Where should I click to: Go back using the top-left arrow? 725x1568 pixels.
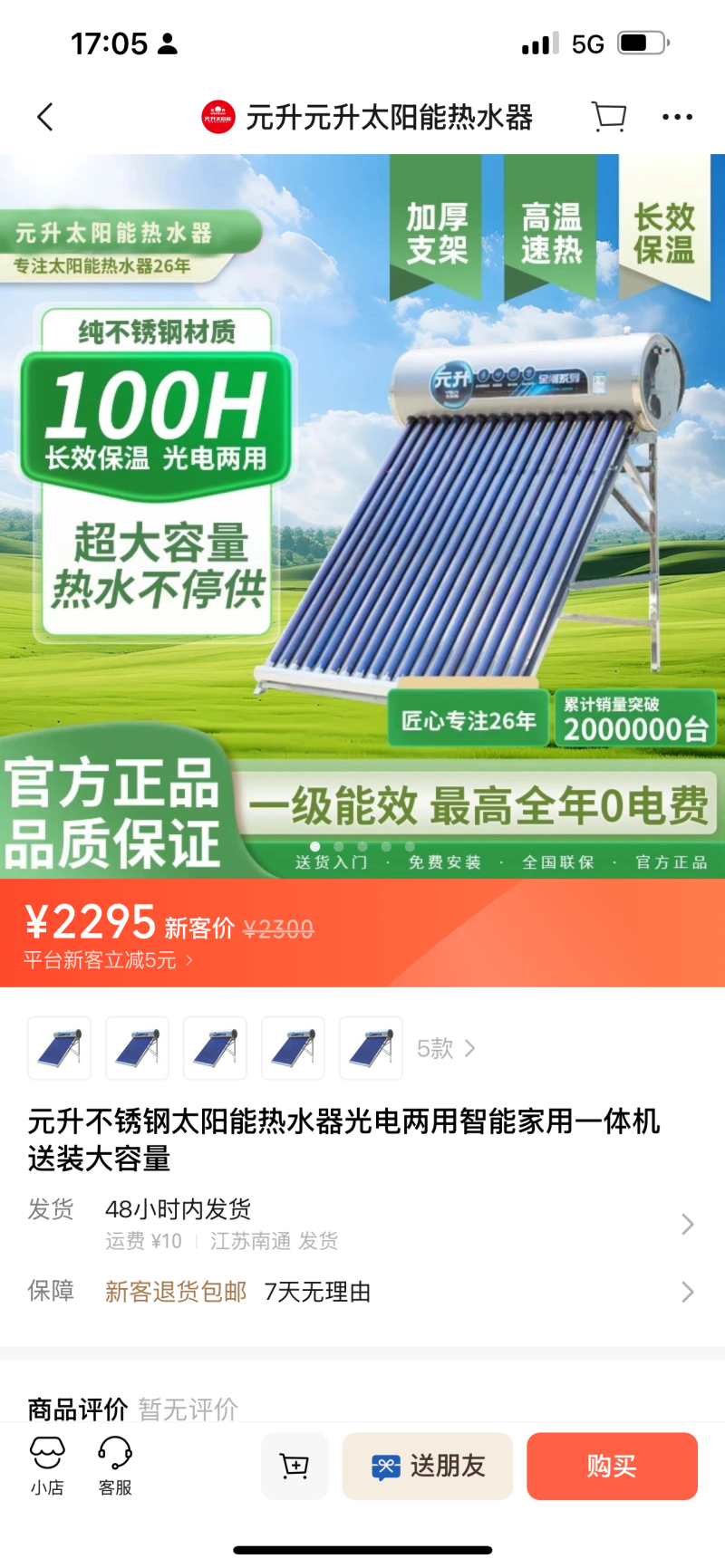pyautogui.click(x=45, y=117)
